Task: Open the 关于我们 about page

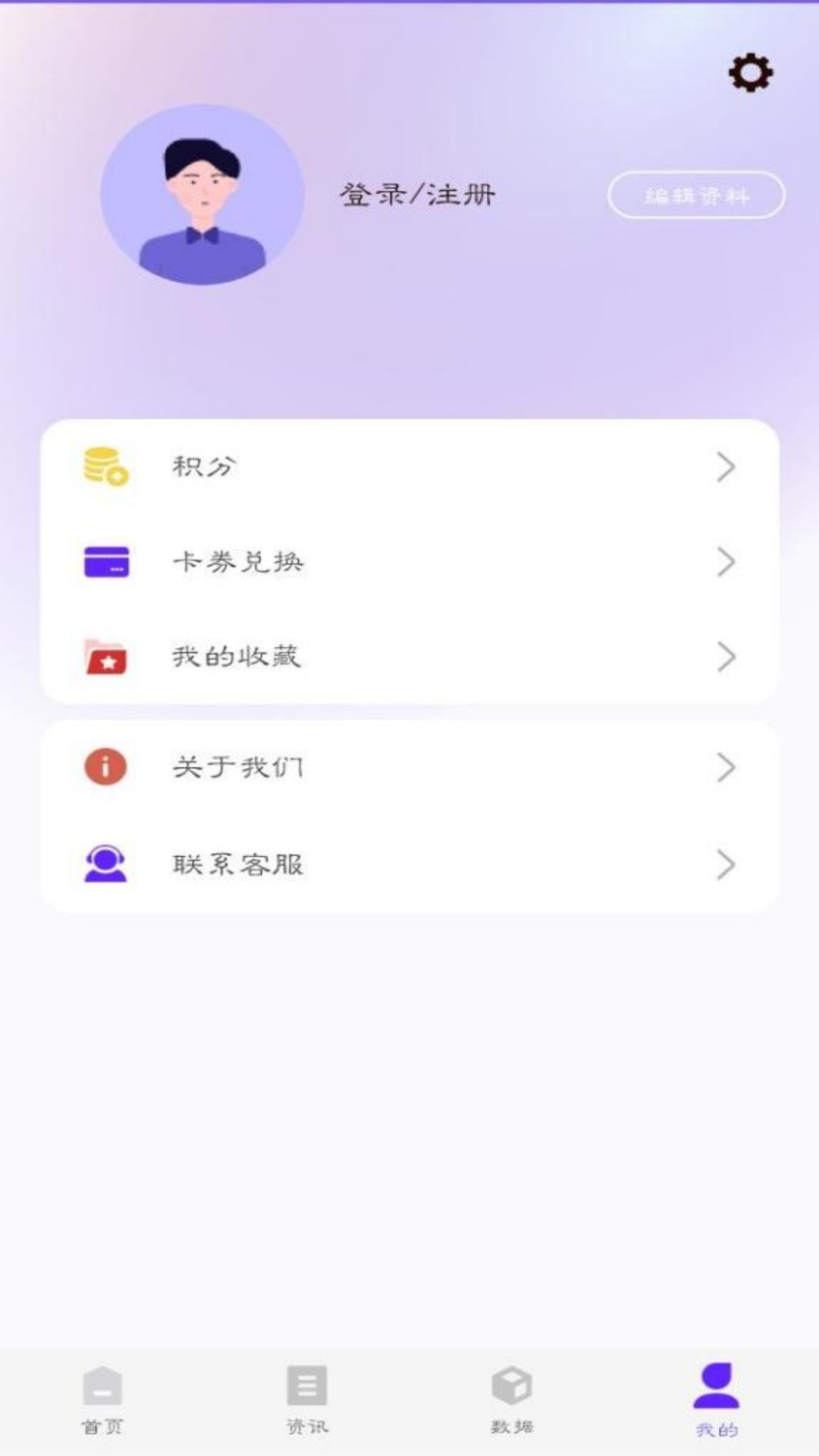Action: [409, 767]
